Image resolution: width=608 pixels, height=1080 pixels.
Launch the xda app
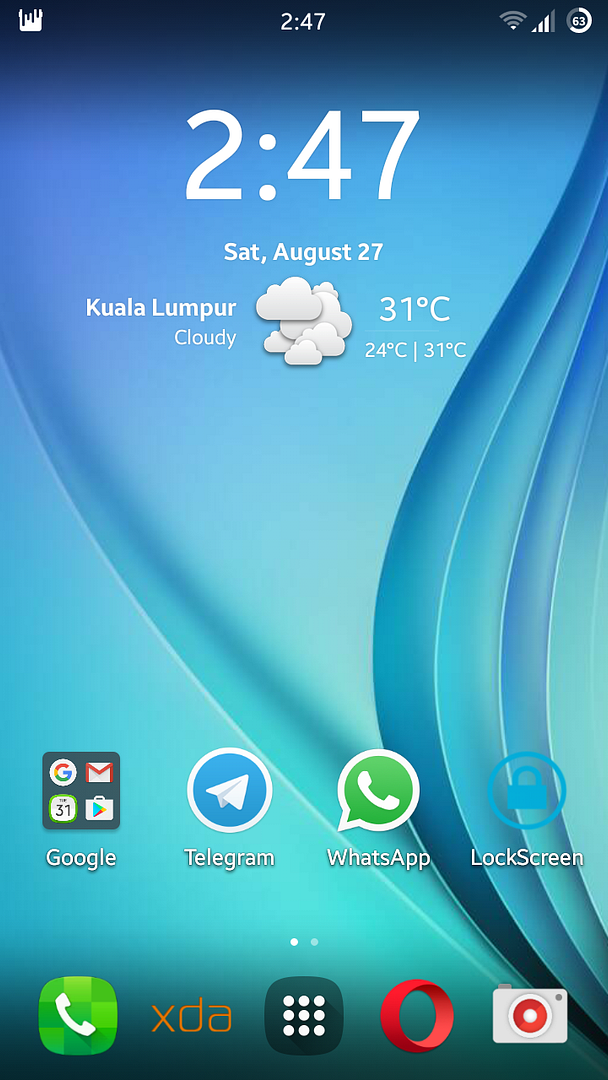click(191, 1017)
